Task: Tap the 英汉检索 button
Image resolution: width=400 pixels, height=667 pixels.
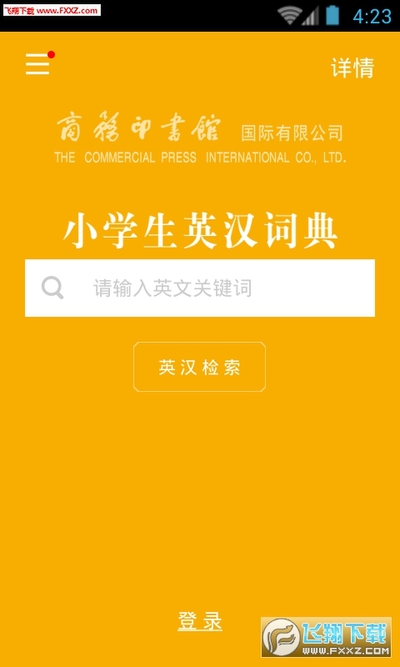Action: pyautogui.click(x=200, y=367)
